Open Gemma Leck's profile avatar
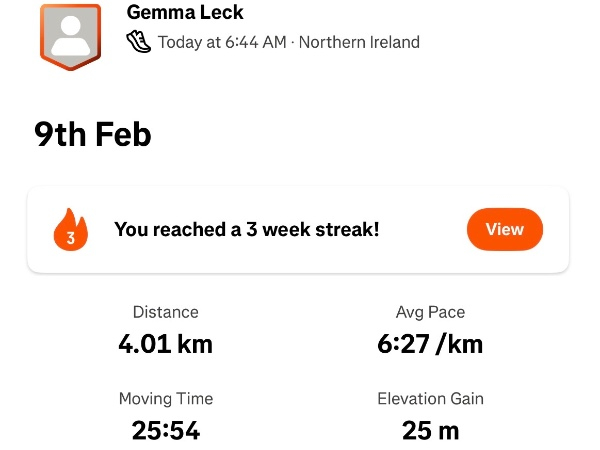 (70, 35)
